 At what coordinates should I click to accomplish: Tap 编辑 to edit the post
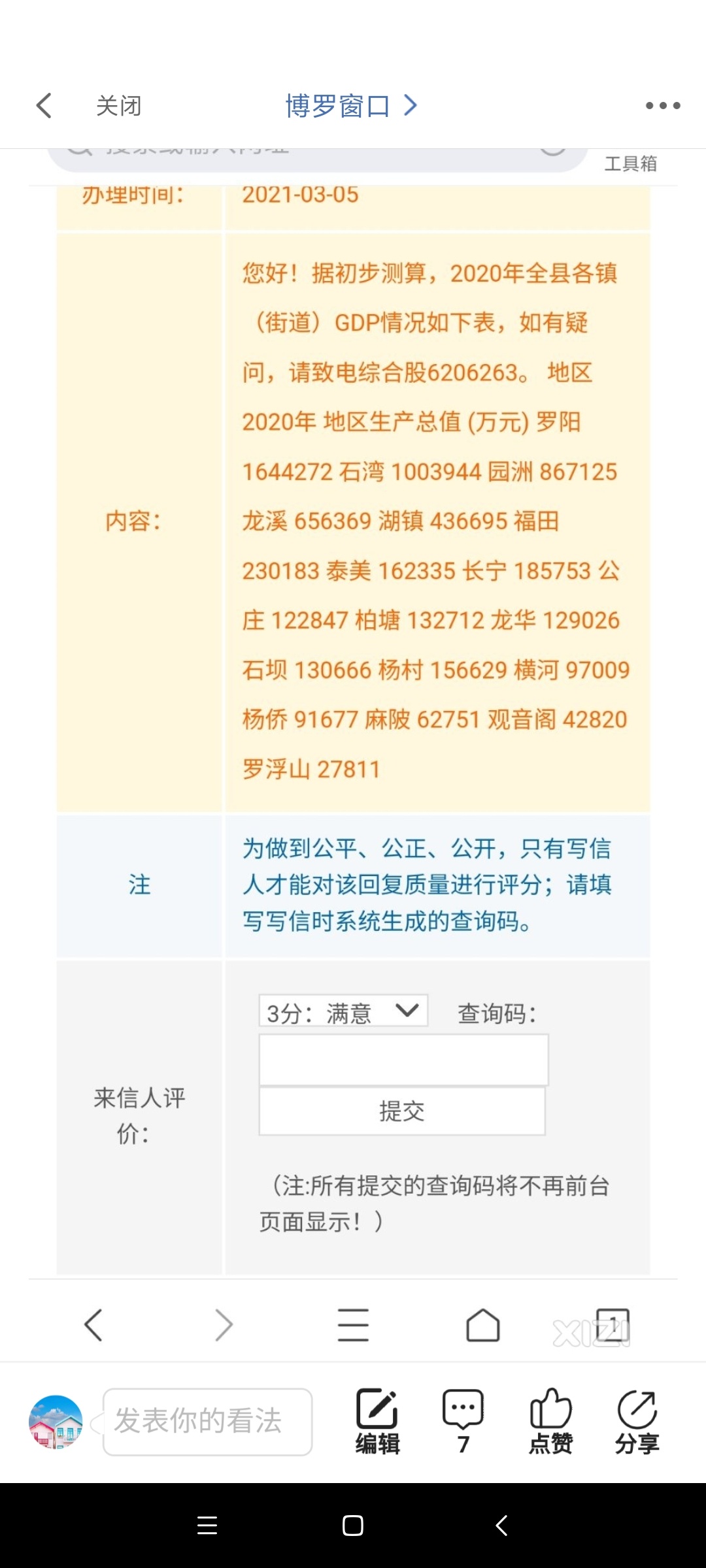(377, 1422)
